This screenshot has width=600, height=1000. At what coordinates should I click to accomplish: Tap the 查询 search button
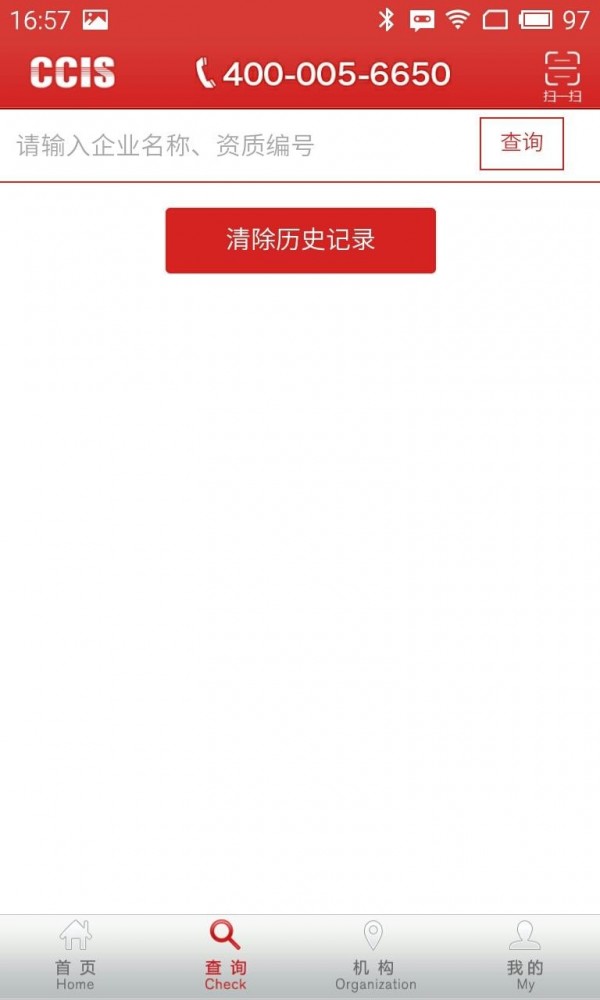[x=521, y=143]
